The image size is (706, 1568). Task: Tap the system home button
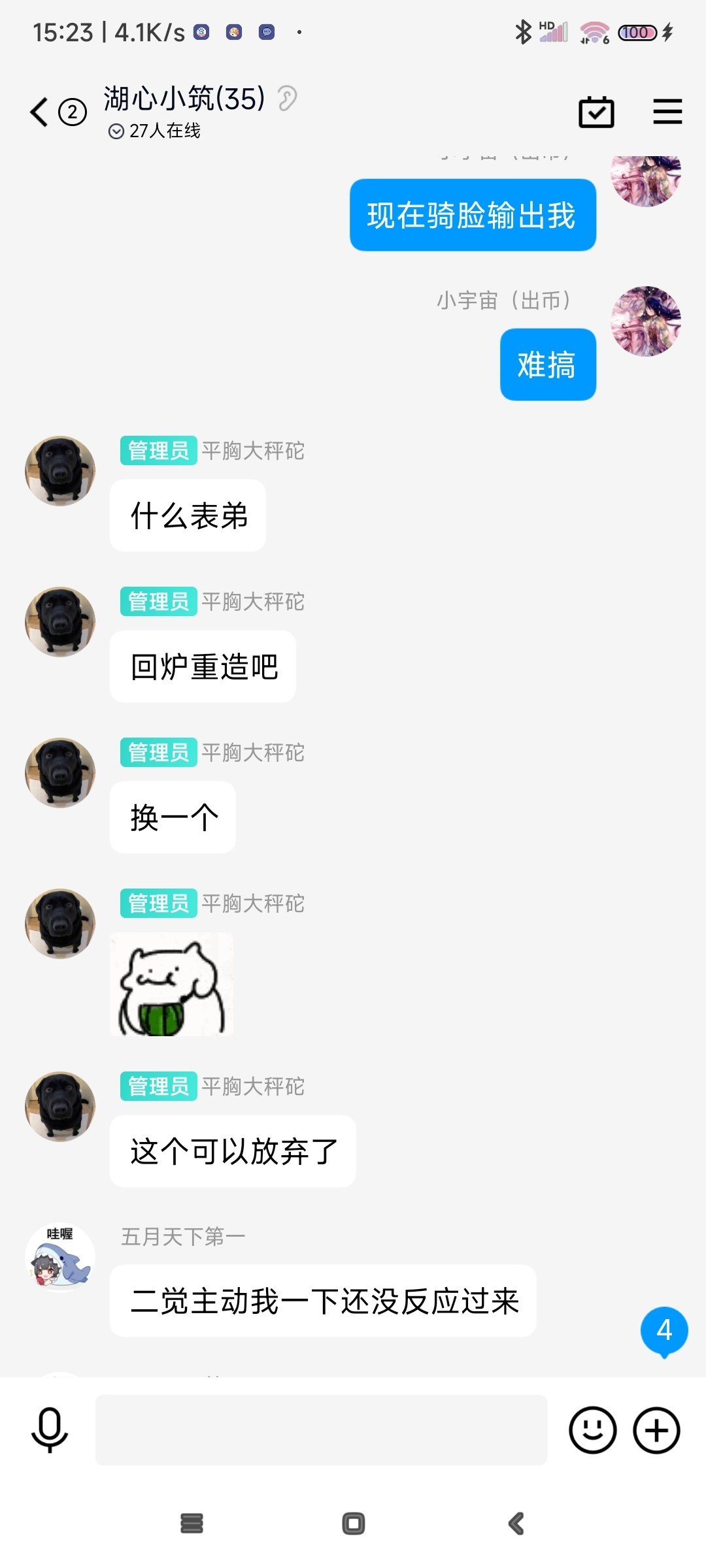353,1524
